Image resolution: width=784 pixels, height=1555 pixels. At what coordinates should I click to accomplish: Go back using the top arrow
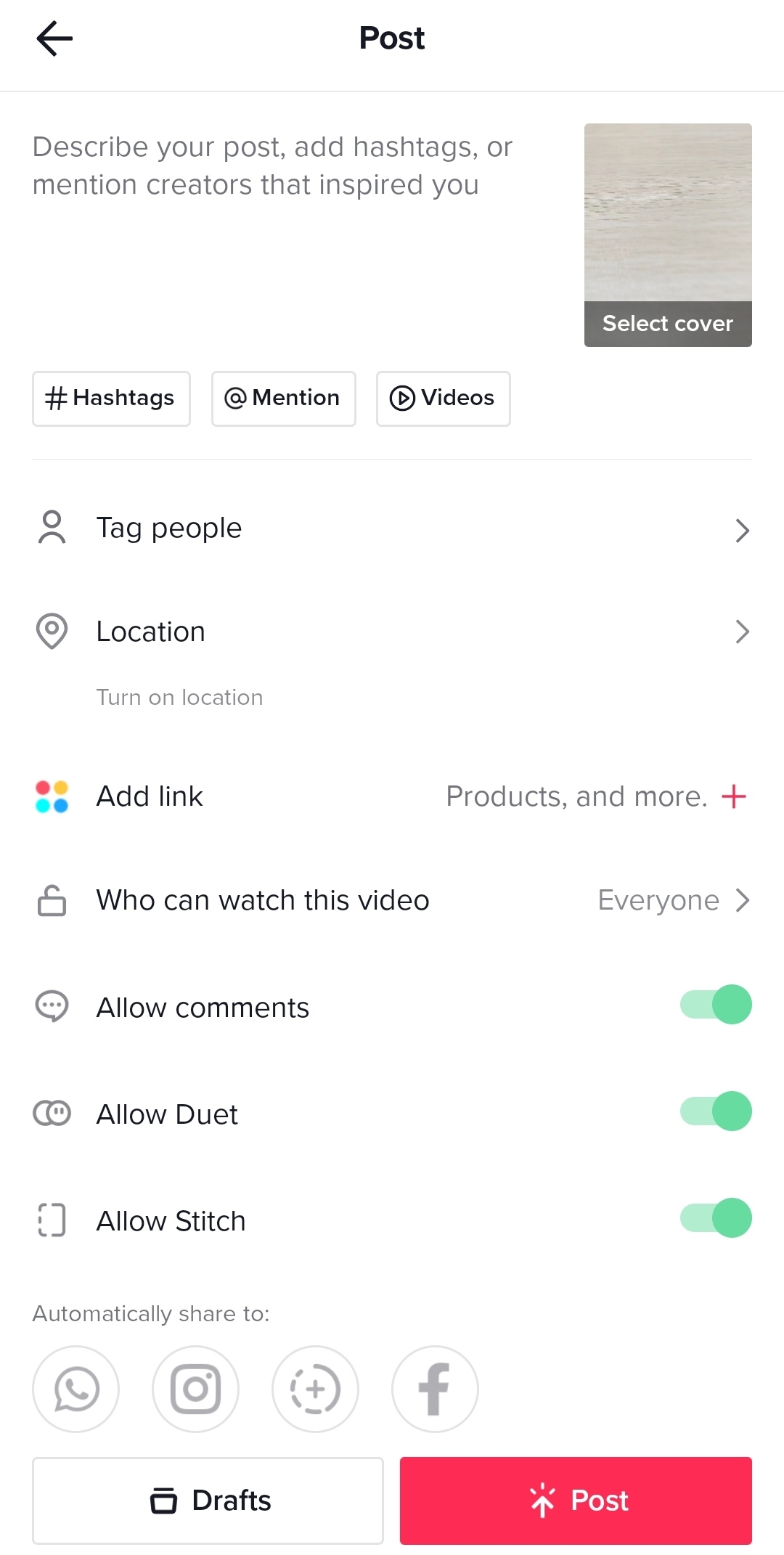54,38
